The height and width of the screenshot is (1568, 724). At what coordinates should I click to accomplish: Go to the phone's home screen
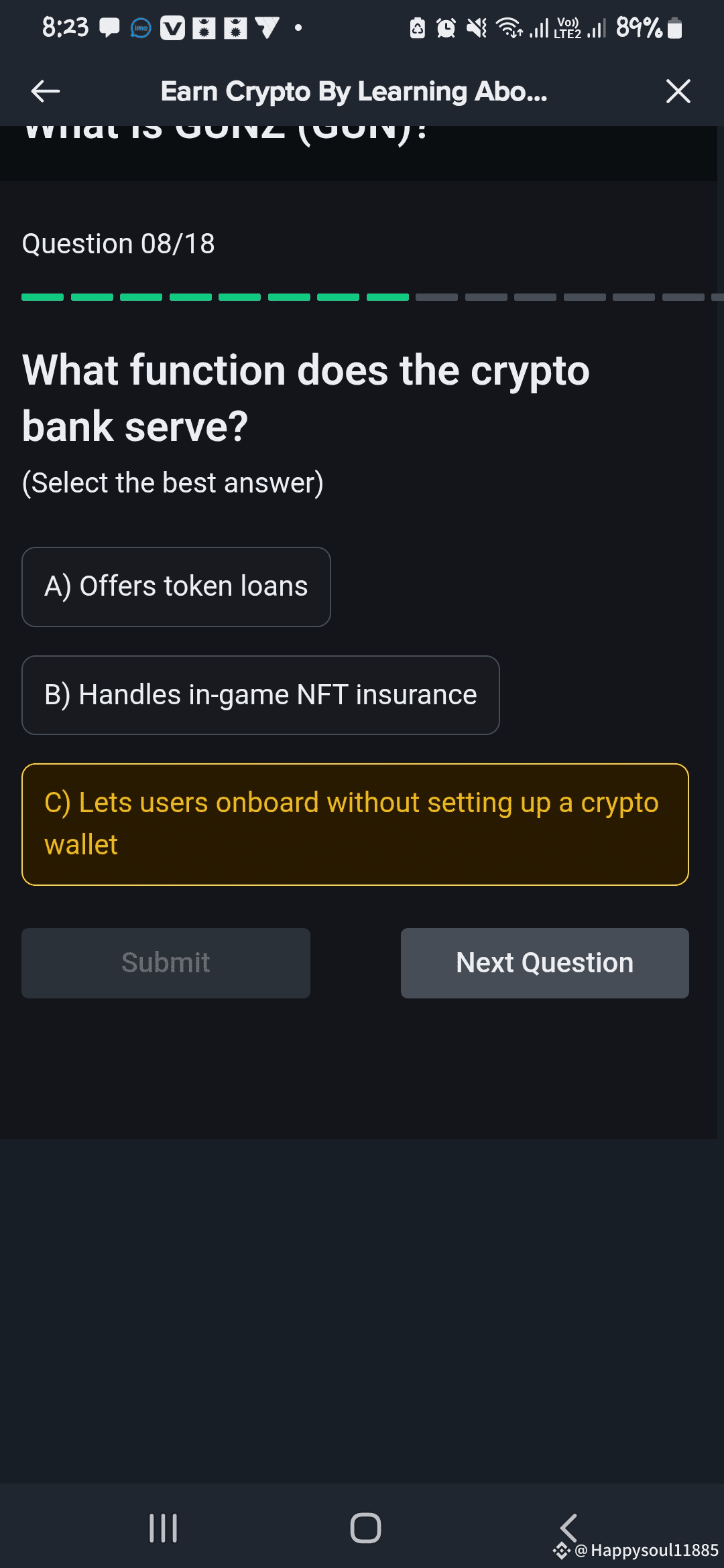tap(365, 1528)
